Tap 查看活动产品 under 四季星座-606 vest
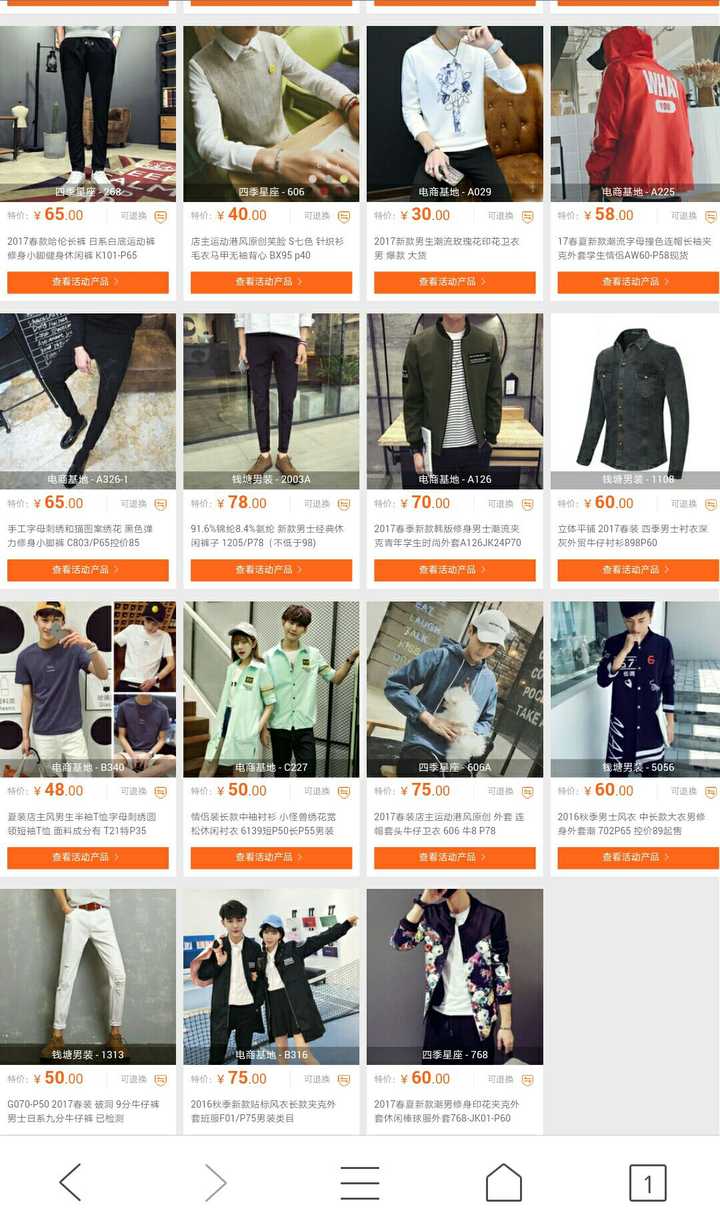720x1231 pixels. (x=271, y=282)
